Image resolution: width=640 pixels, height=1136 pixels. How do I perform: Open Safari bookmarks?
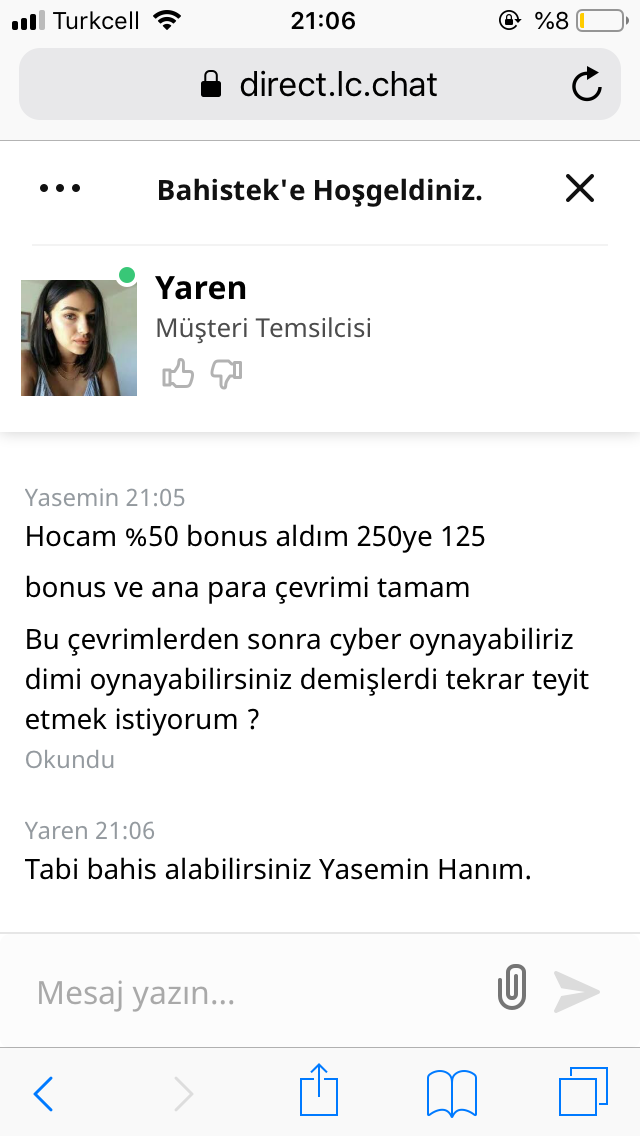452,1093
